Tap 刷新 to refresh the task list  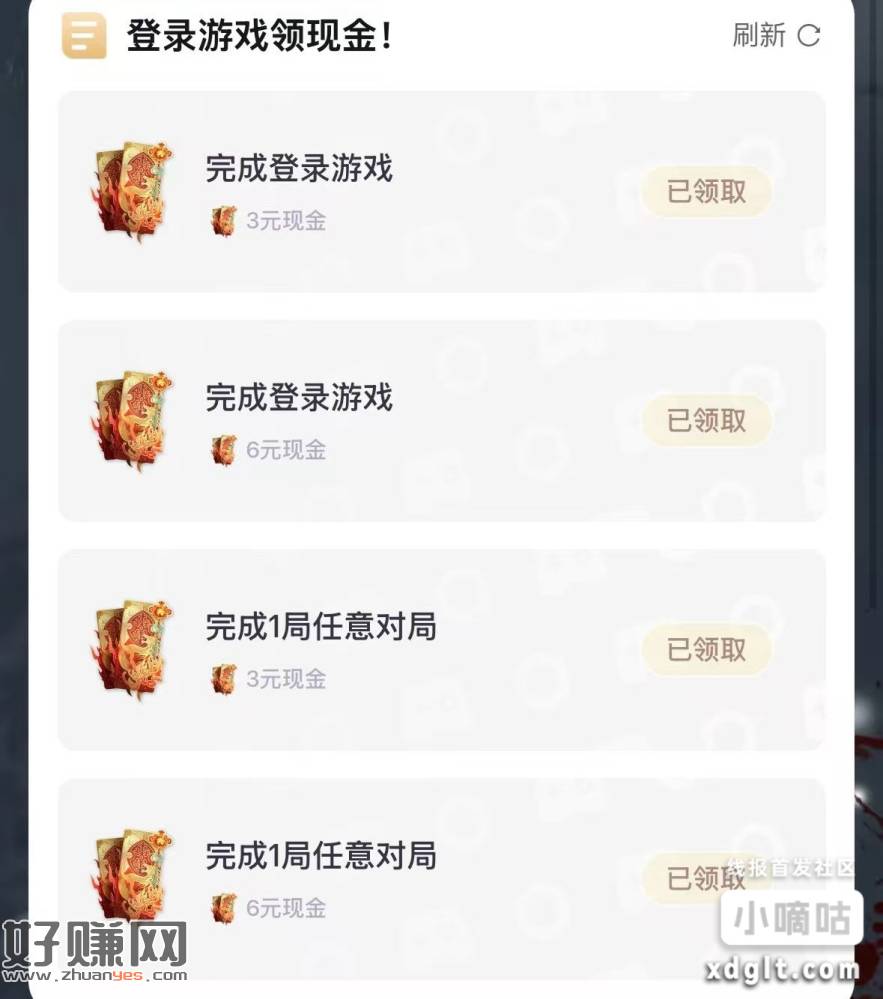pyautogui.click(x=776, y=36)
